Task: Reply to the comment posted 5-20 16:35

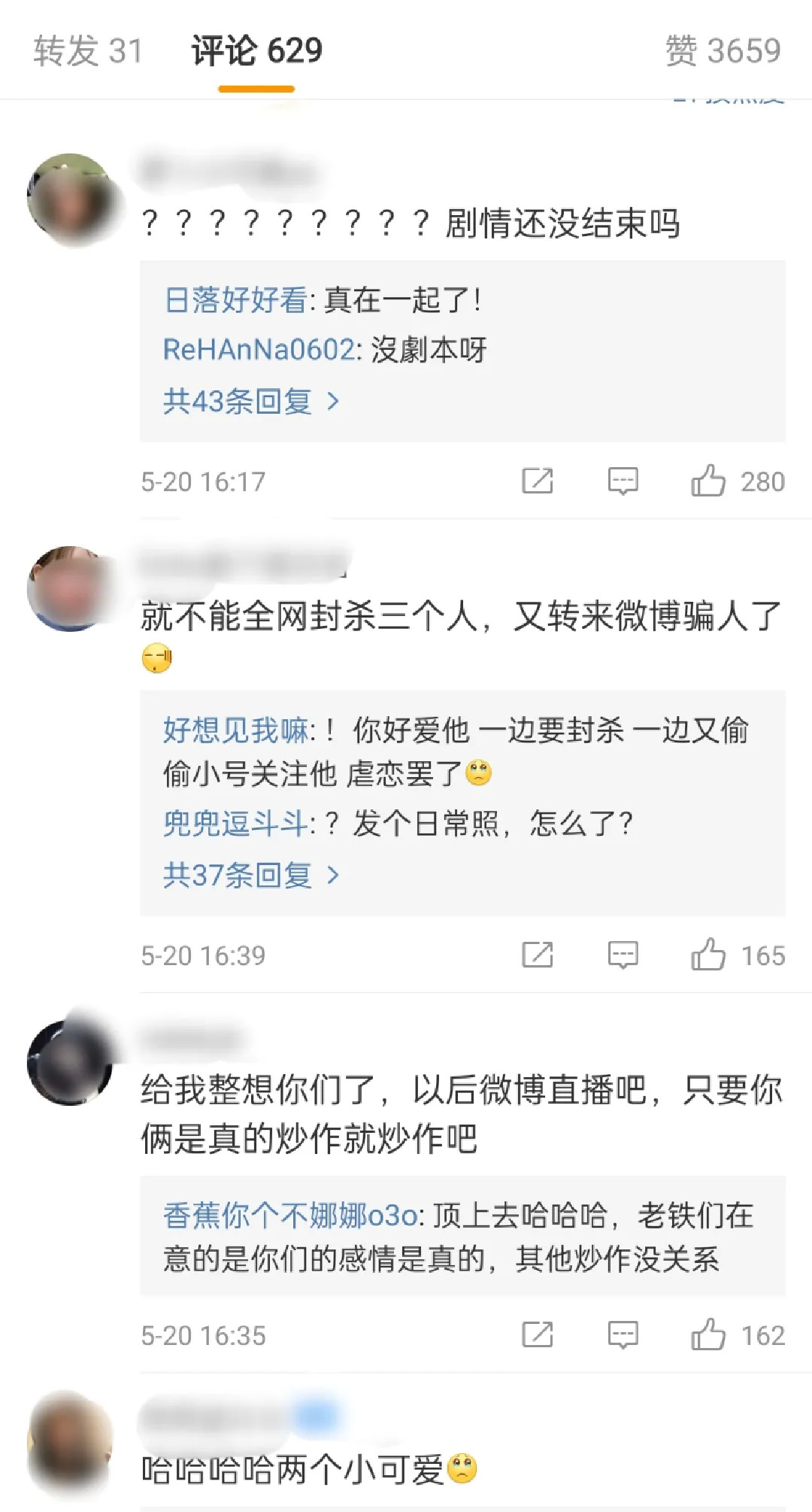Action: [x=623, y=1335]
